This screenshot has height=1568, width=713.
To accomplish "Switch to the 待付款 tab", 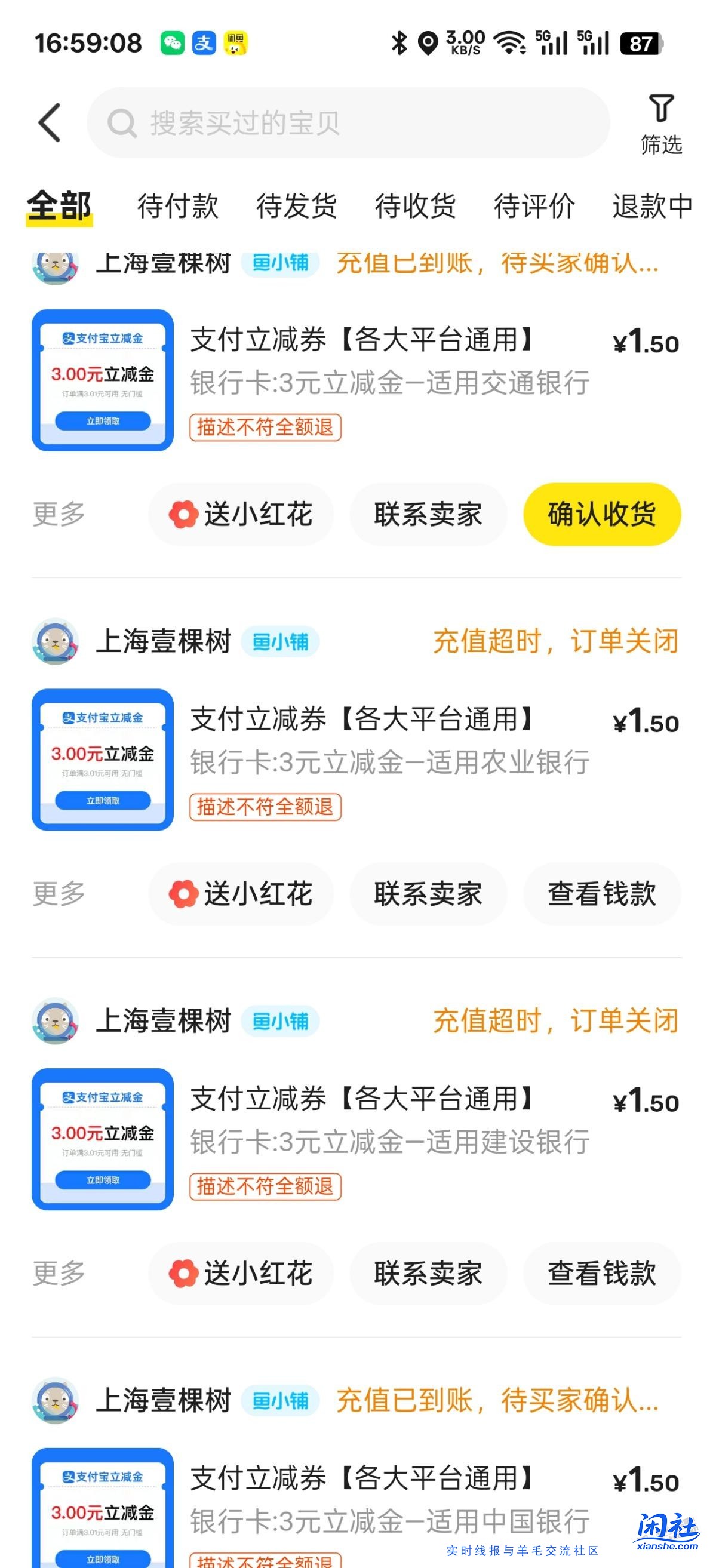I will tap(179, 207).
